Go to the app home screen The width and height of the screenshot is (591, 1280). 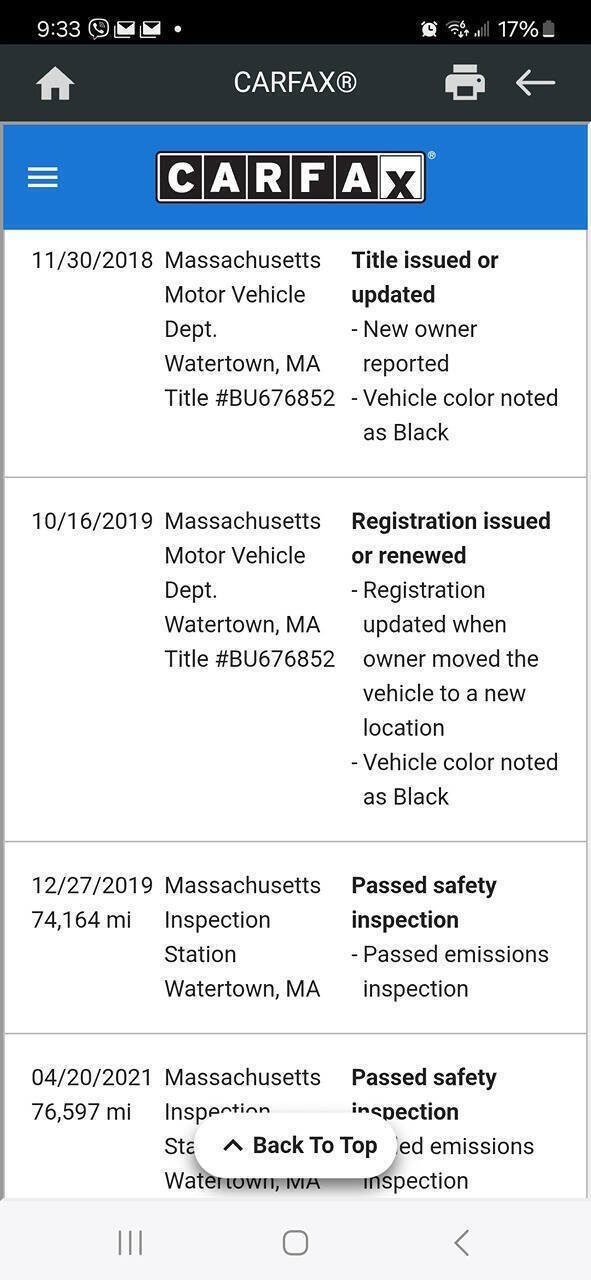pyautogui.click(x=55, y=83)
